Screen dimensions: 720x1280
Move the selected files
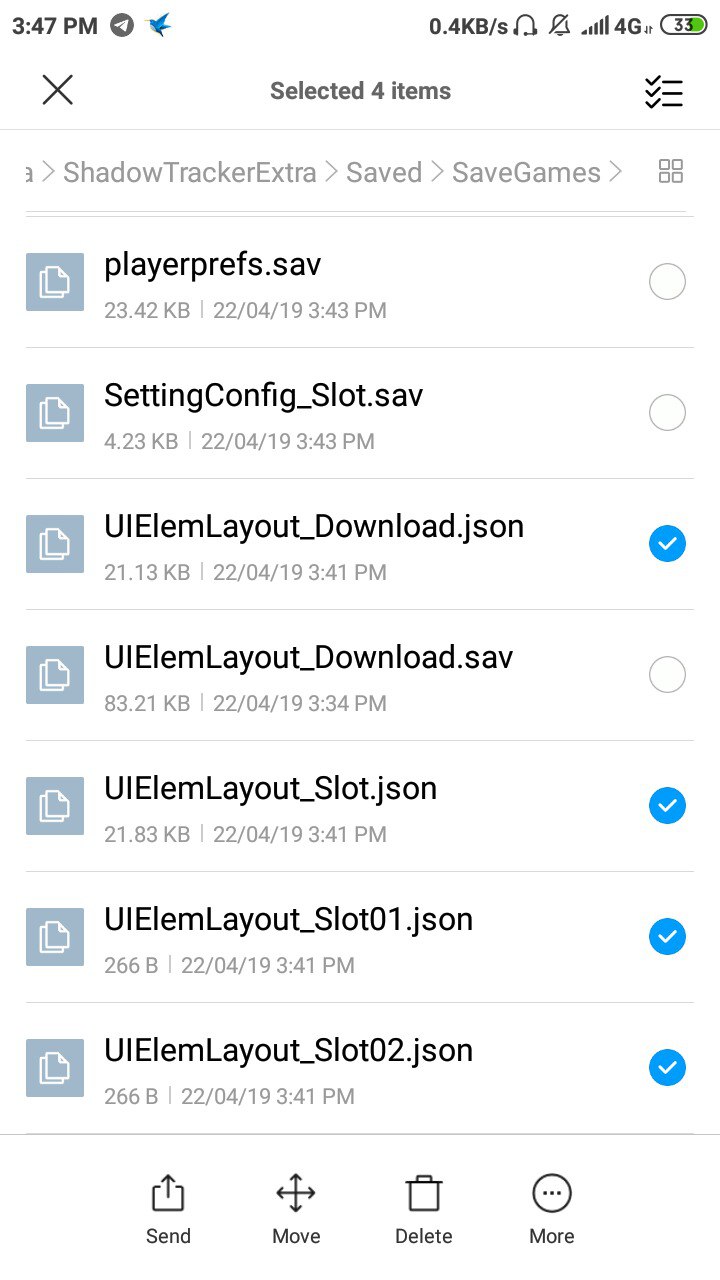coord(296,1210)
